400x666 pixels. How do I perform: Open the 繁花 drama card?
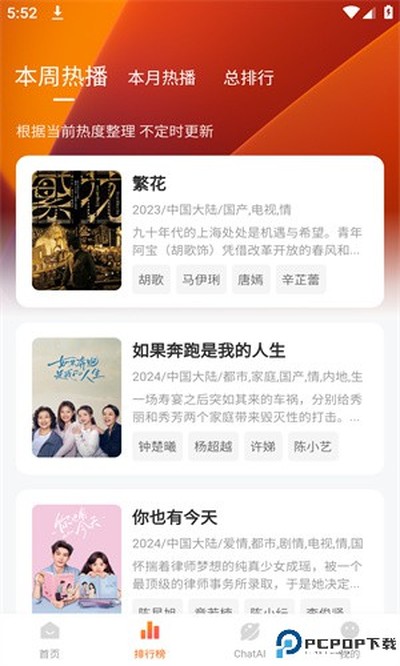click(x=200, y=231)
